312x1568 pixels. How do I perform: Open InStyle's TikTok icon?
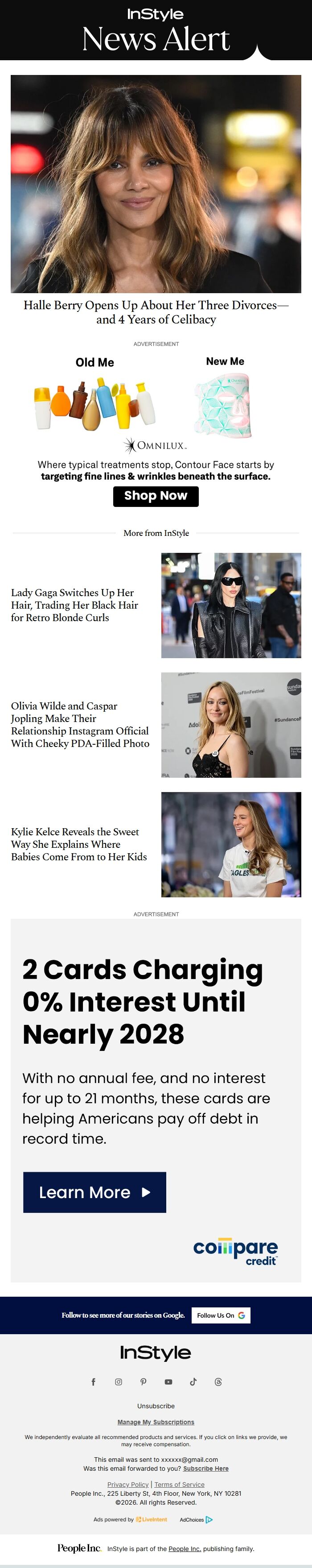coord(193,1381)
